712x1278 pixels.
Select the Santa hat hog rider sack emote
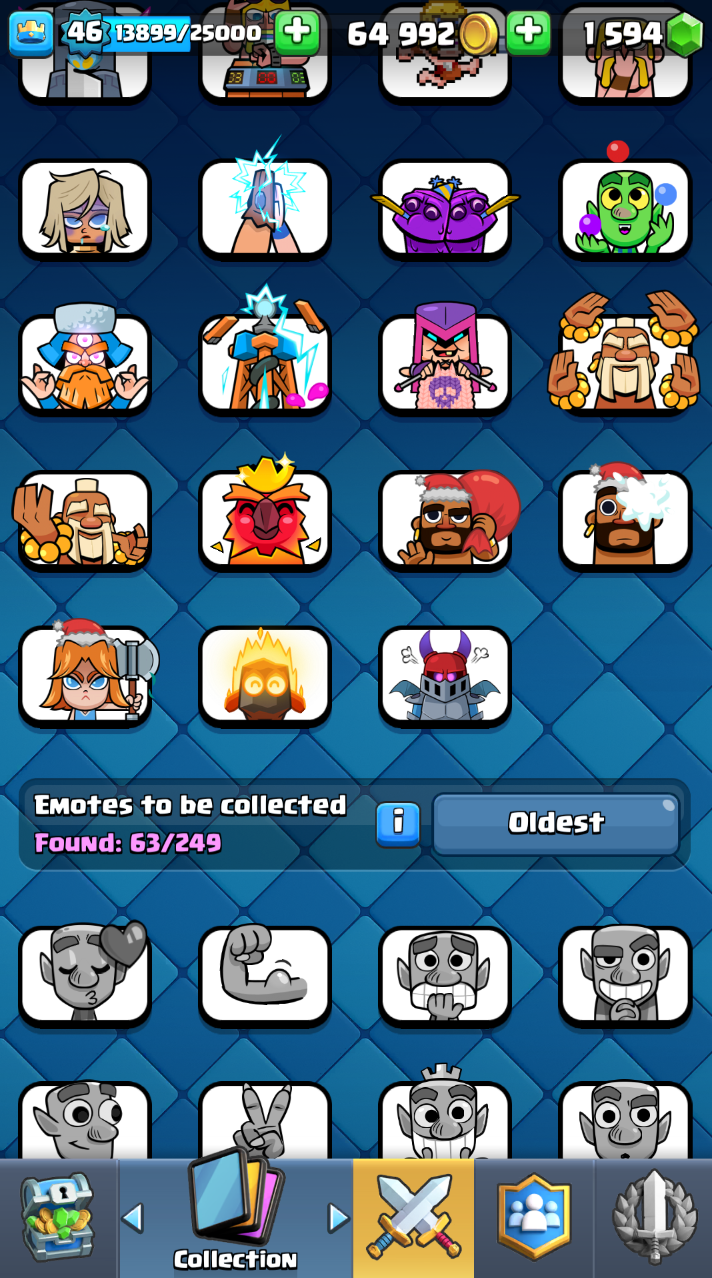click(x=445, y=518)
